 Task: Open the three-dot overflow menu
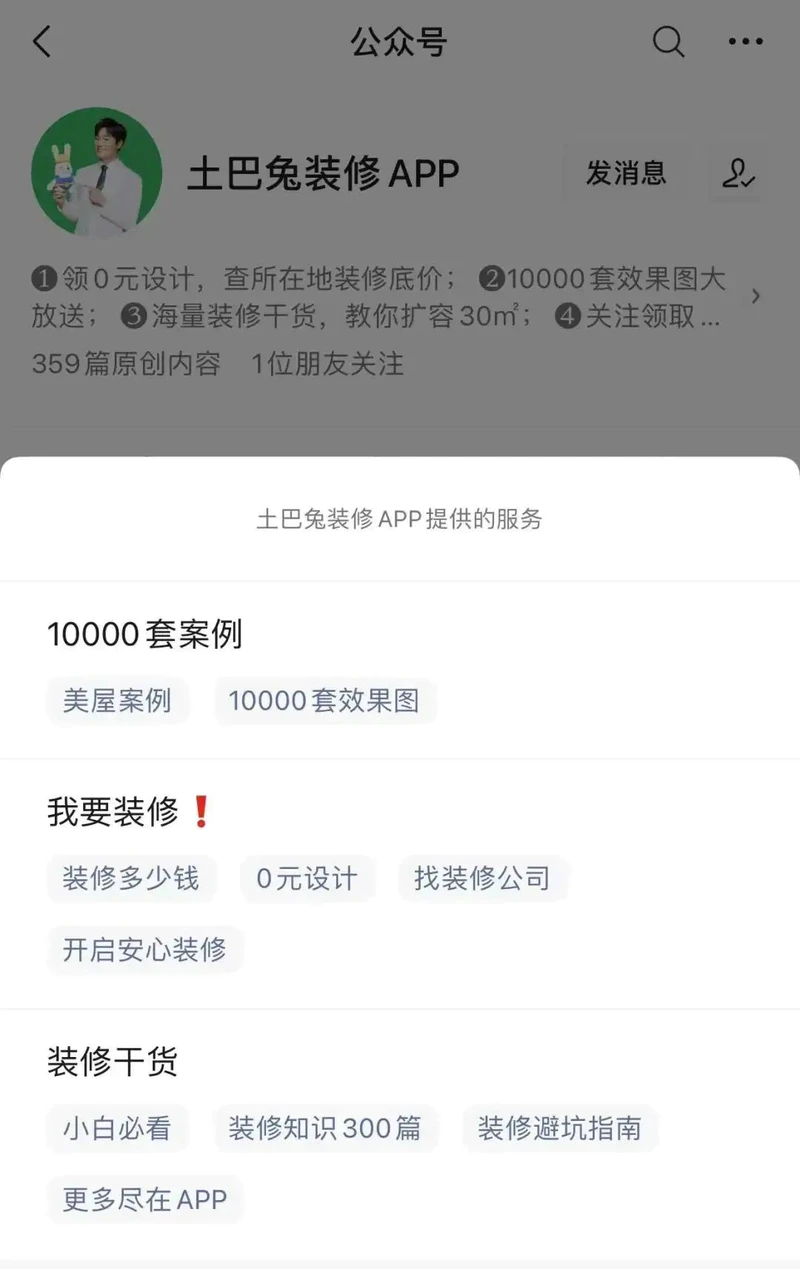[745, 42]
